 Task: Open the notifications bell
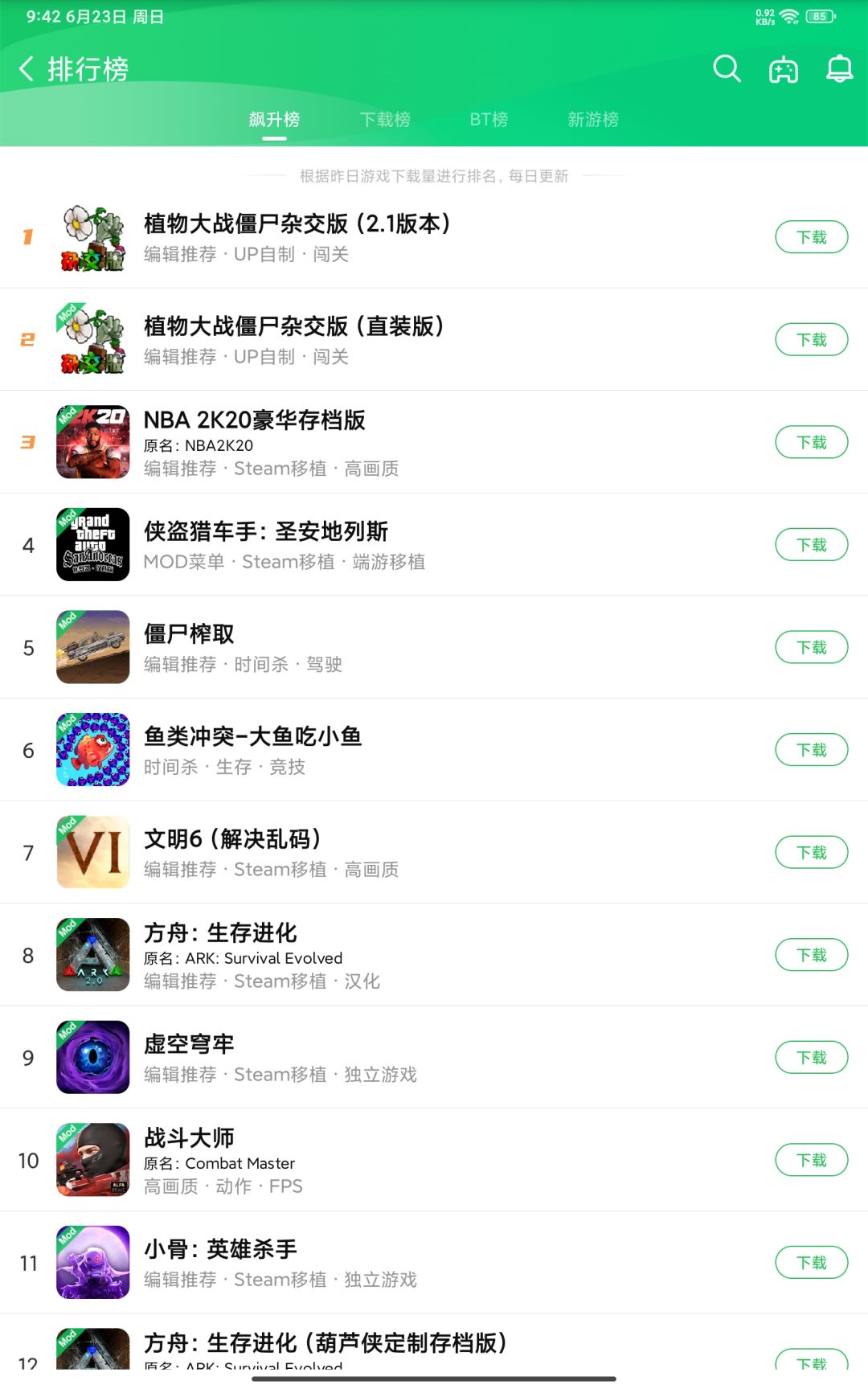pyautogui.click(x=839, y=69)
